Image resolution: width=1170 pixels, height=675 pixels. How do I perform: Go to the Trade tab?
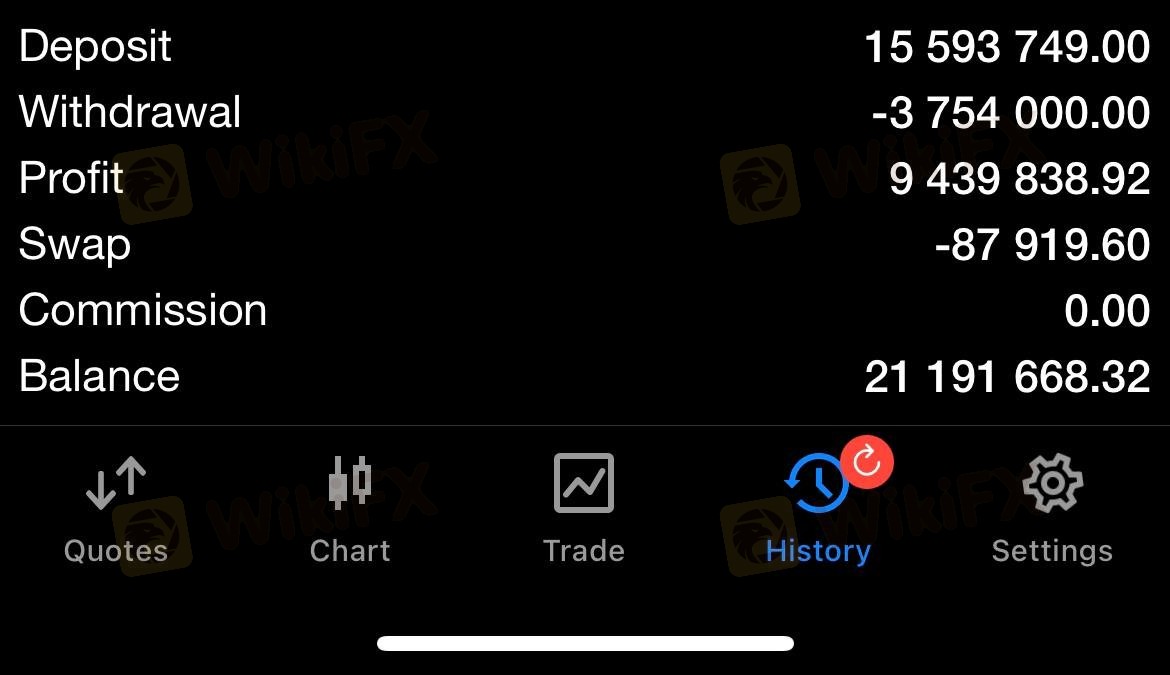(x=584, y=508)
